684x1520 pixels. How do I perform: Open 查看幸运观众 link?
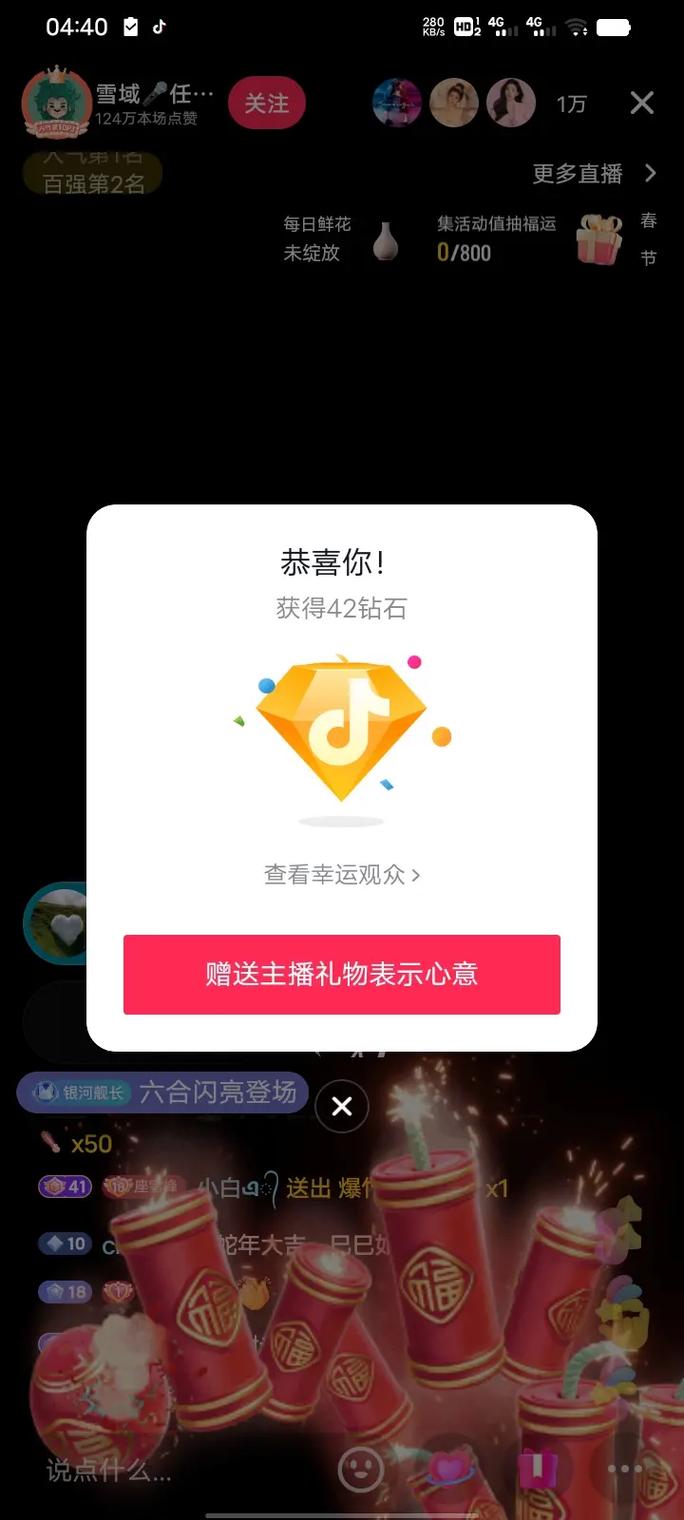(x=341, y=875)
